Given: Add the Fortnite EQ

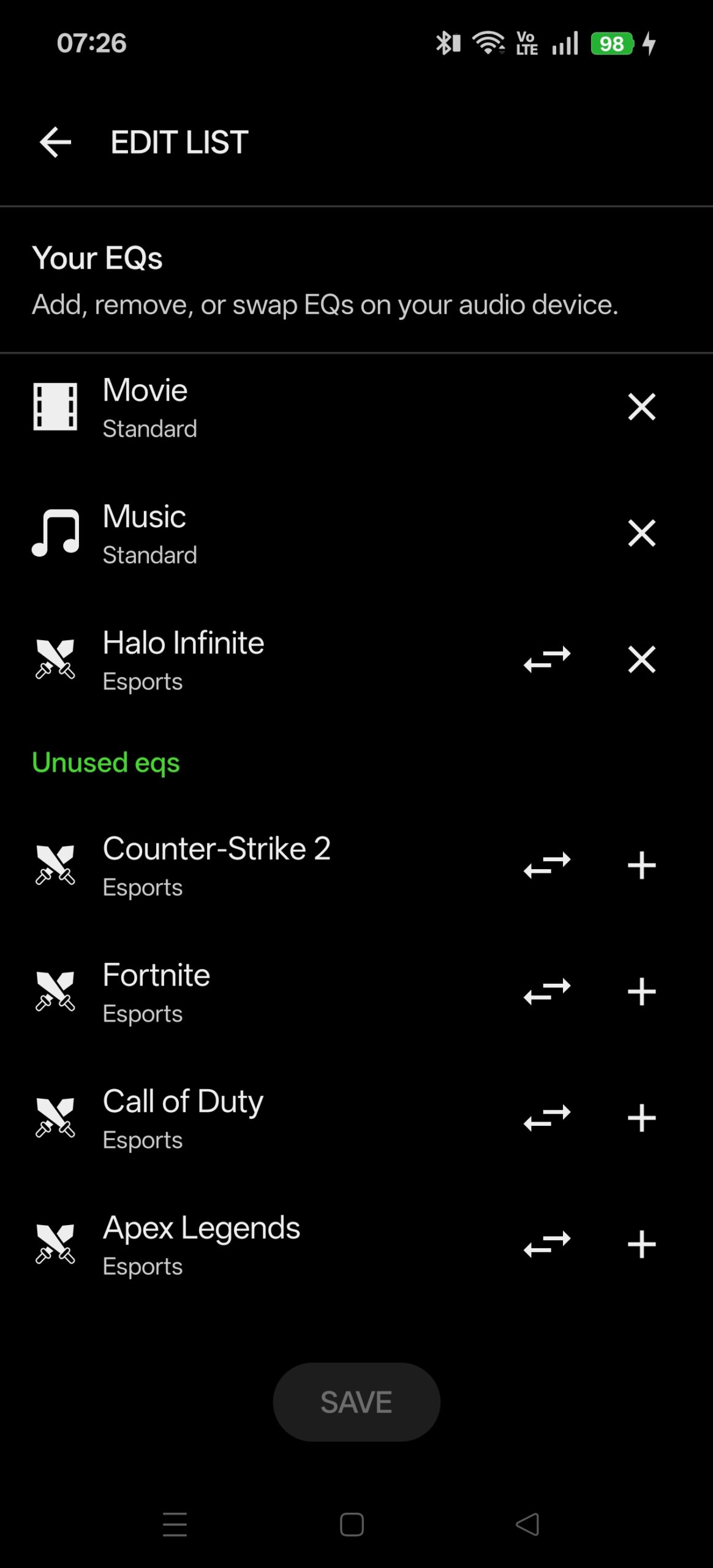Looking at the screenshot, I should (x=641, y=992).
